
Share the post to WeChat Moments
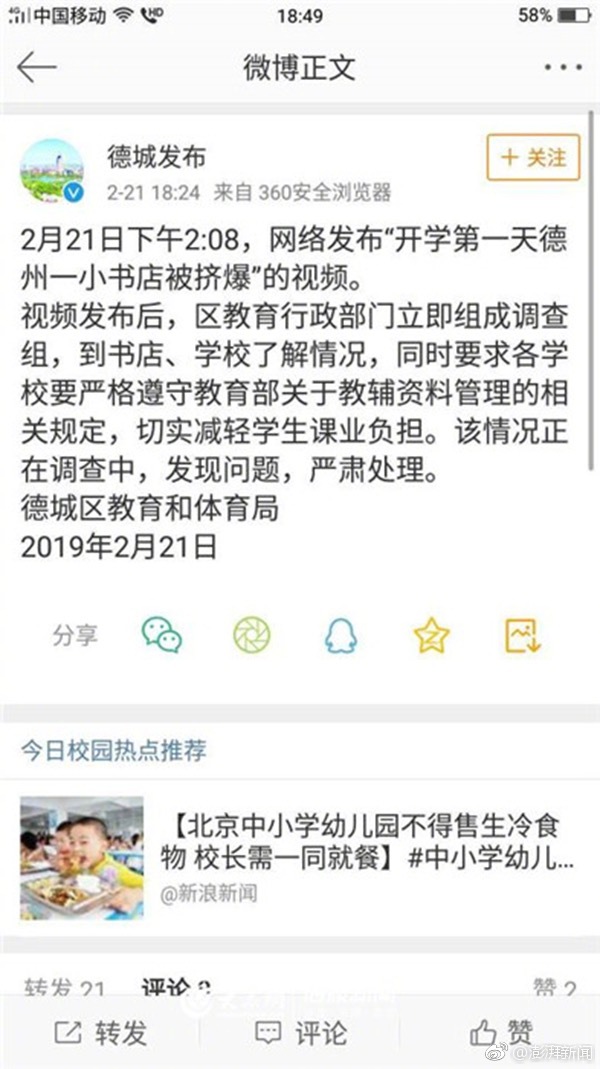point(252,635)
